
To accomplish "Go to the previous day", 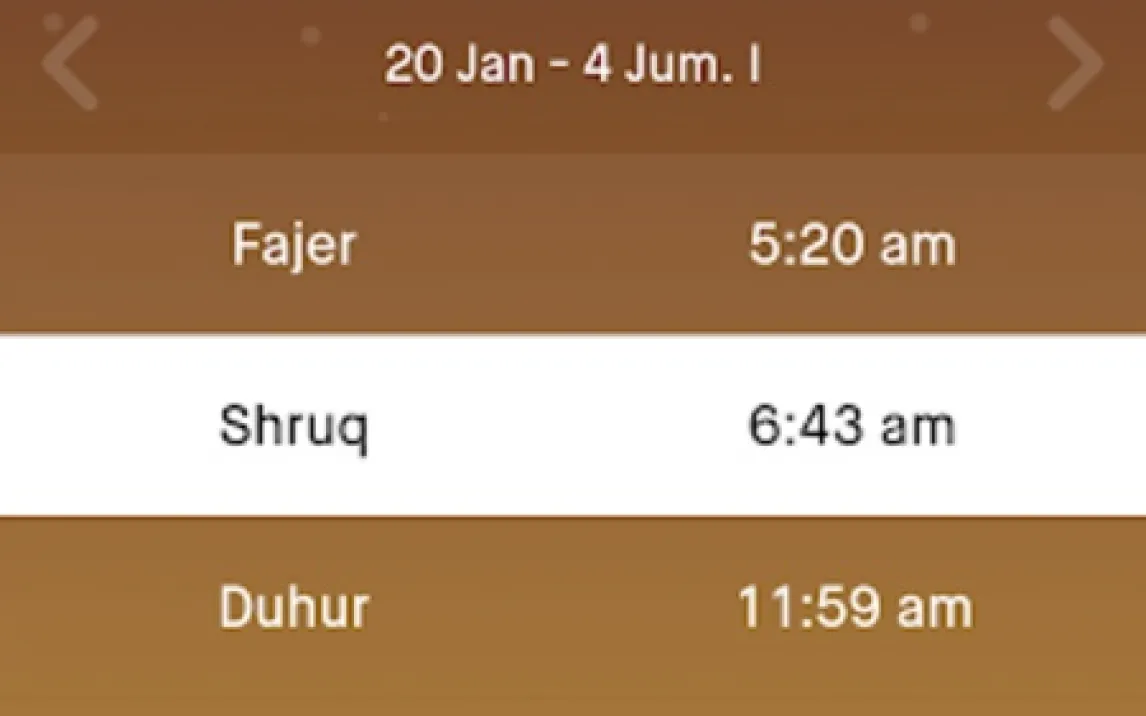I will click(x=70, y=63).
